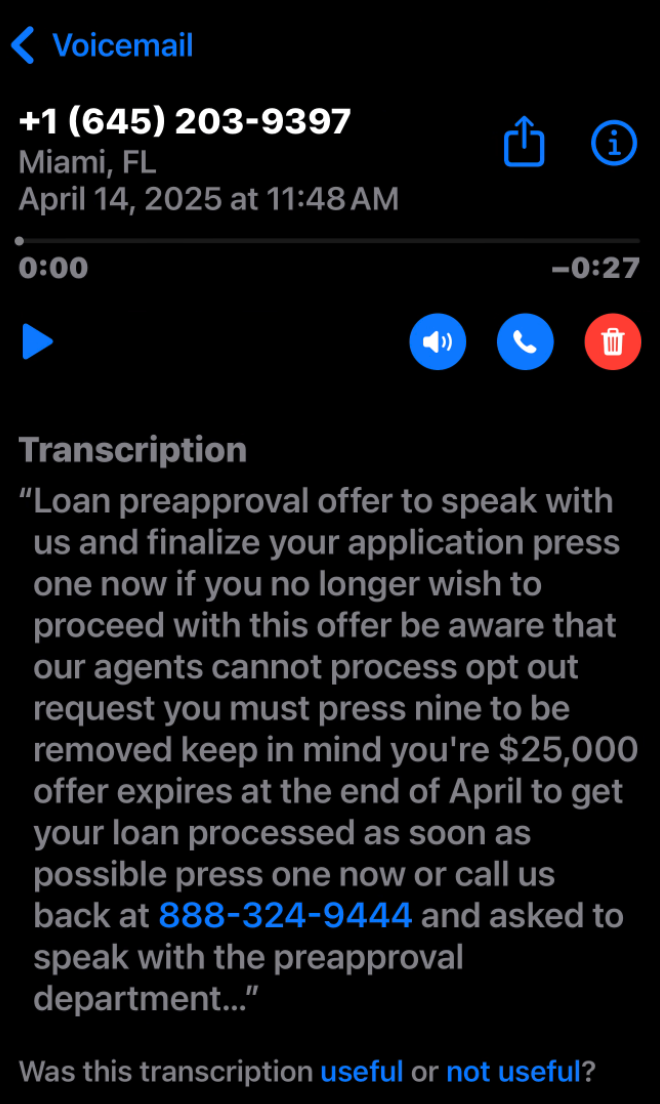The image size is (660, 1104).
Task: Delete this voicemail
Action: (x=612, y=342)
